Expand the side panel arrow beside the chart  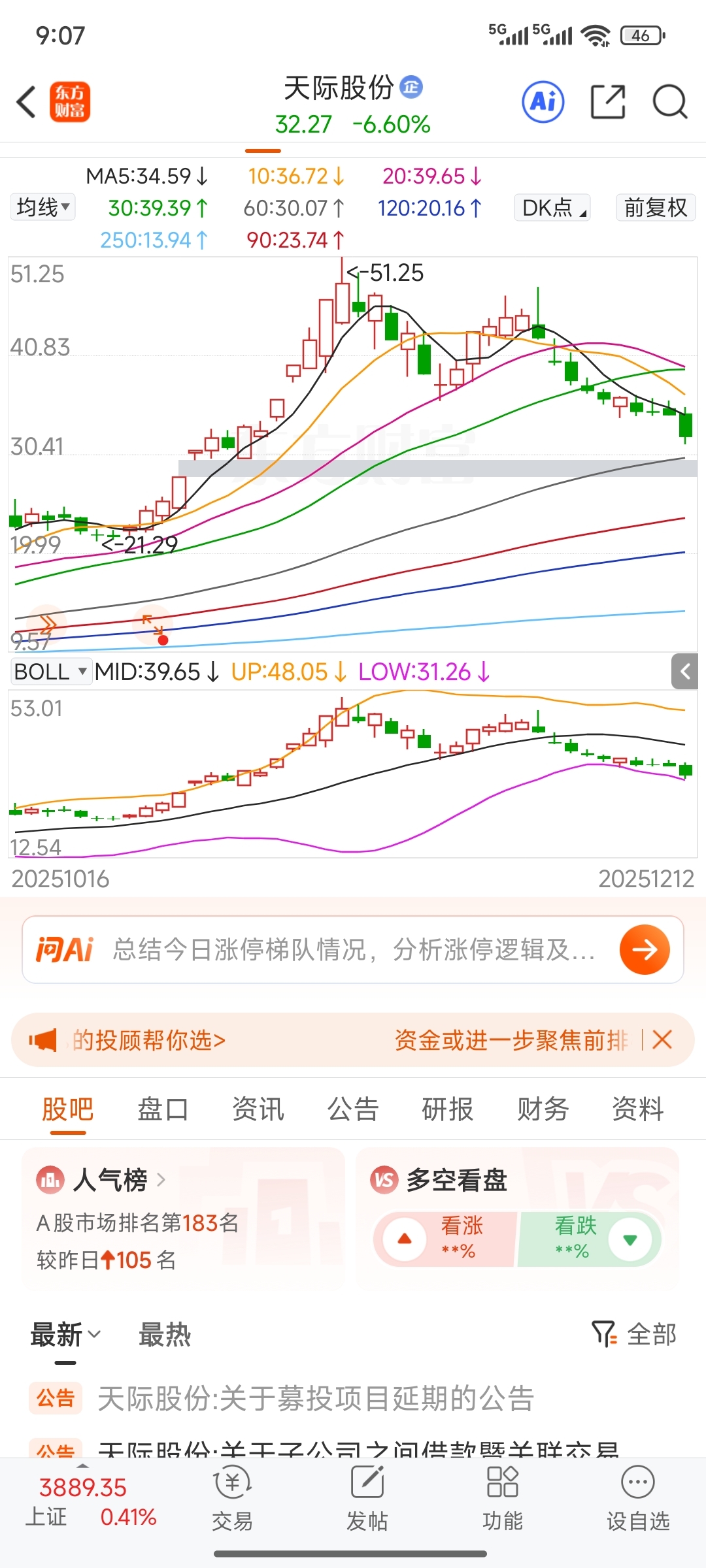tap(685, 672)
